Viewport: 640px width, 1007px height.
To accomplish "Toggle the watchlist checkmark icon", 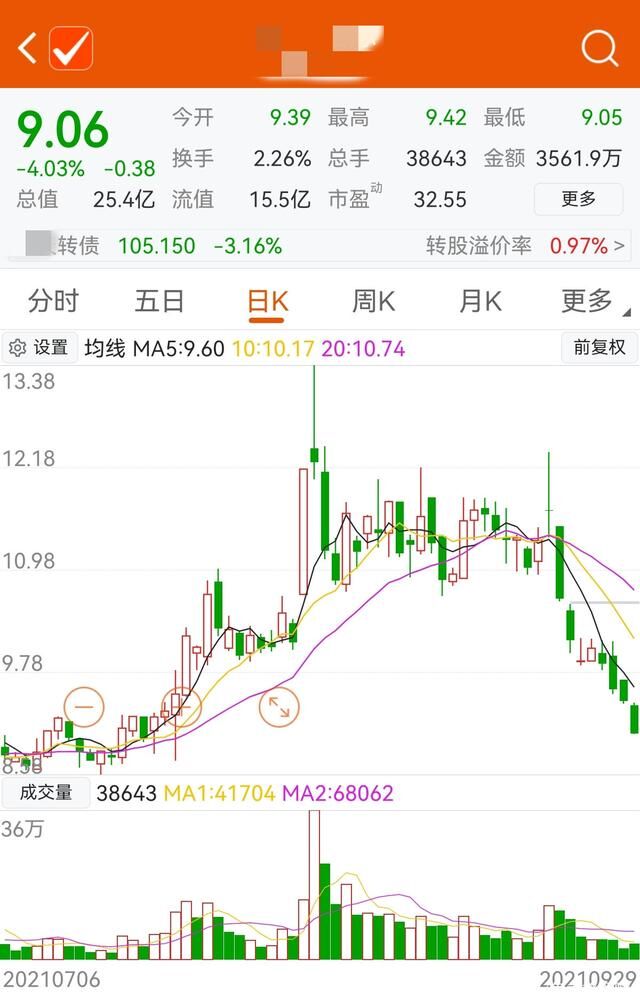I will click(x=71, y=47).
